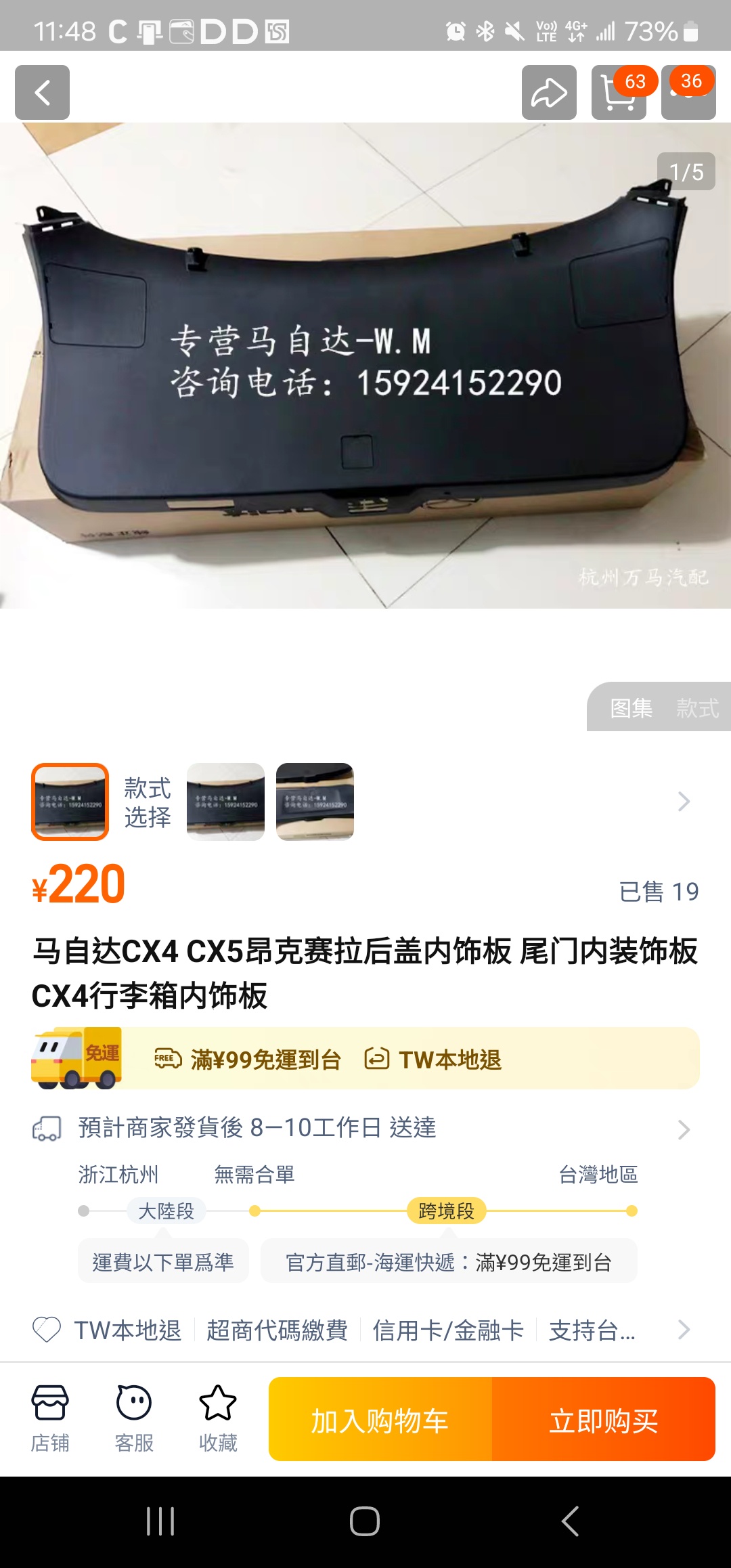Tap 加入购物车 to add to cart

click(x=380, y=1420)
